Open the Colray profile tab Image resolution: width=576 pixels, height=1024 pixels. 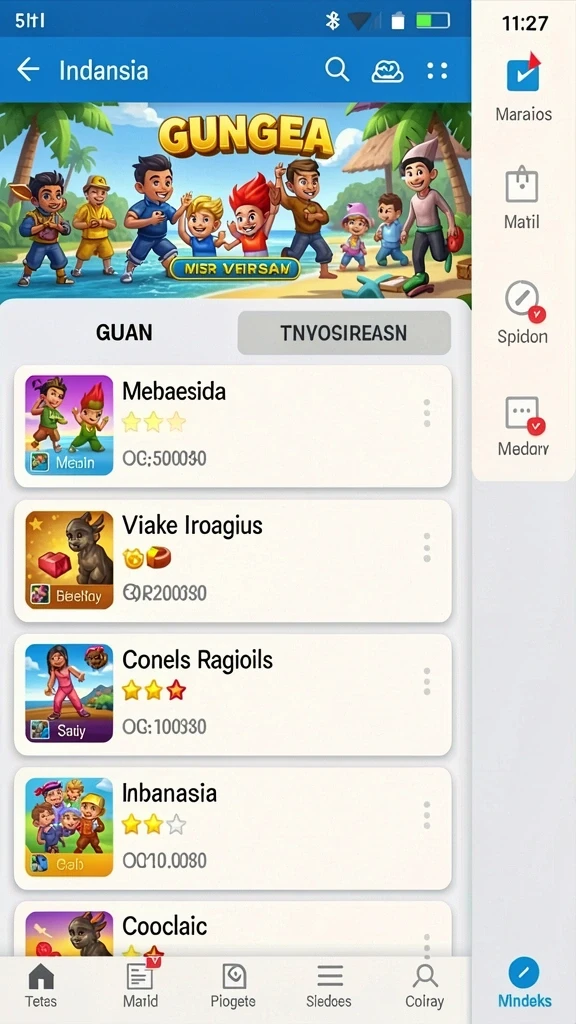tap(425, 987)
